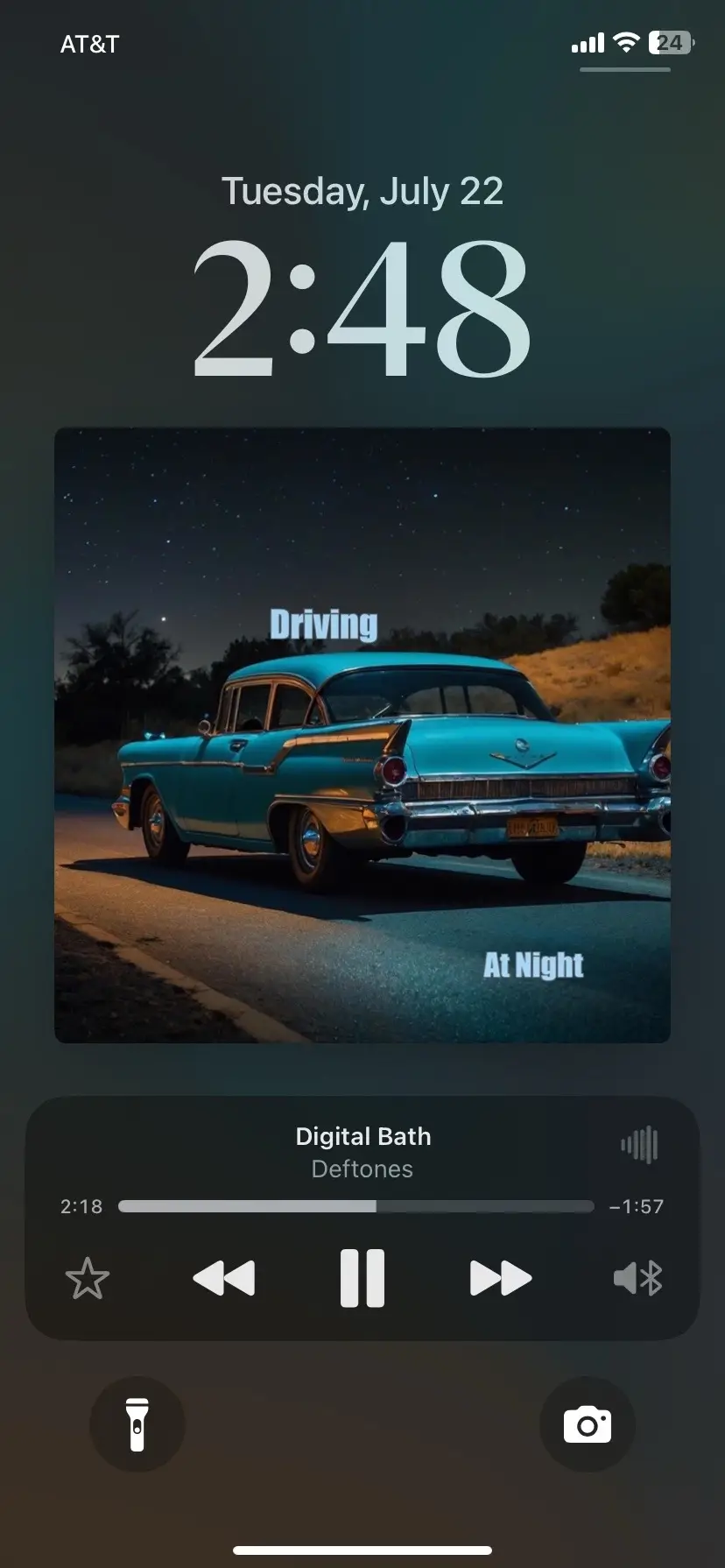725x1568 pixels.
Task: Open the Driving At Night album artwork
Action: tap(362, 735)
